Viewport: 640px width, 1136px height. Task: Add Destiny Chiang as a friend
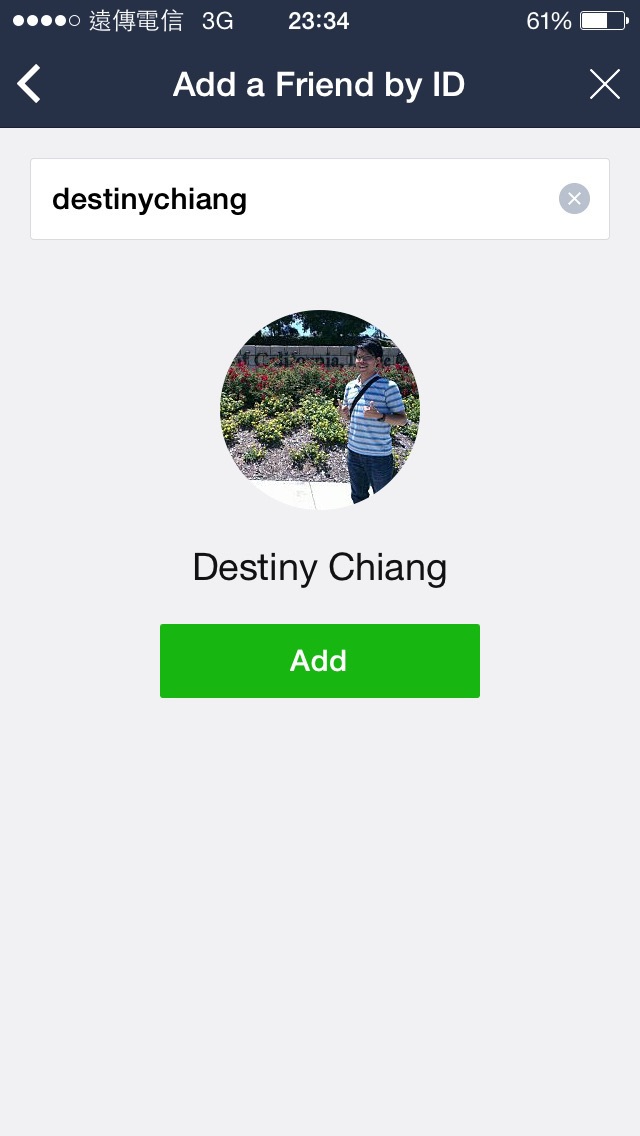[x=320, y=661]
